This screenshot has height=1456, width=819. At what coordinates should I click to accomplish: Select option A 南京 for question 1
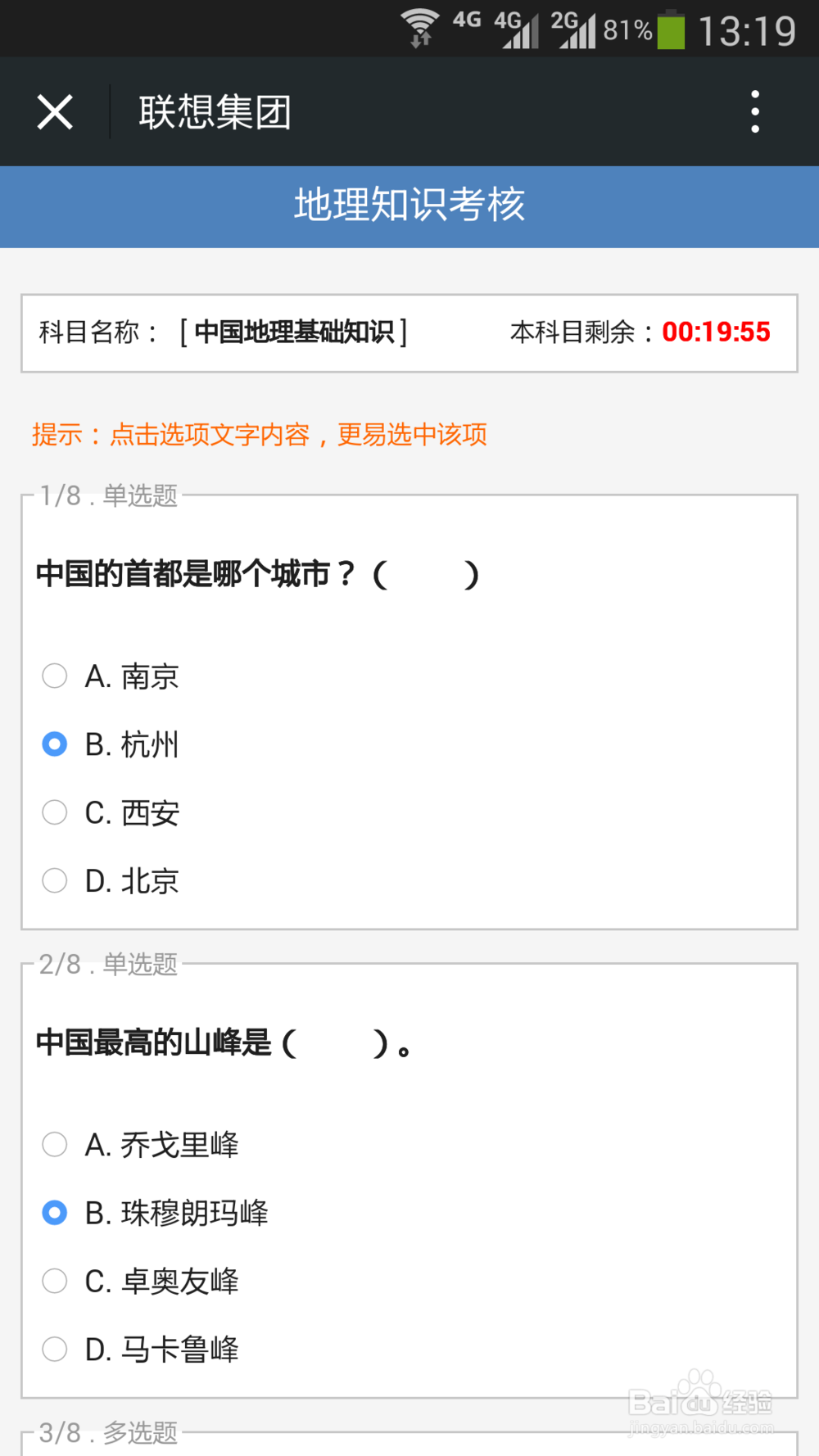click(133, 676)
